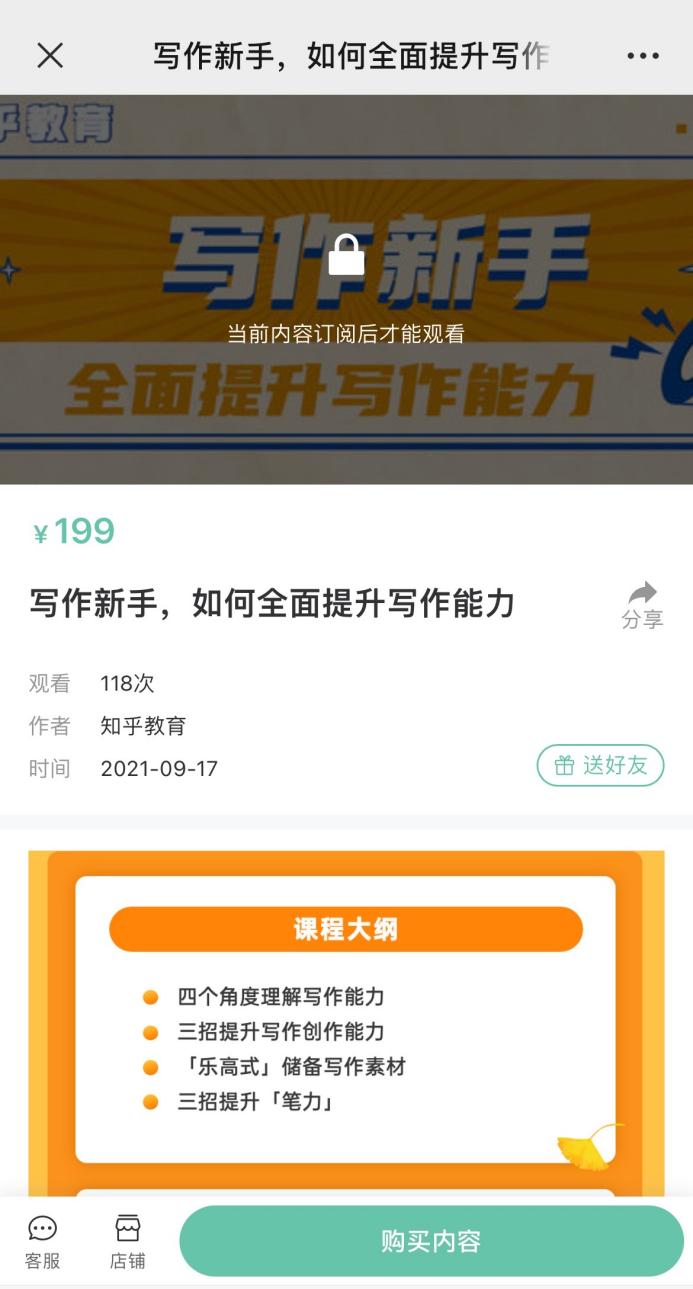Image resolution: width=693 pixels, height=1289 pixels.
Task: Tap the locked course cover banner
Action: tap(346, 289)
